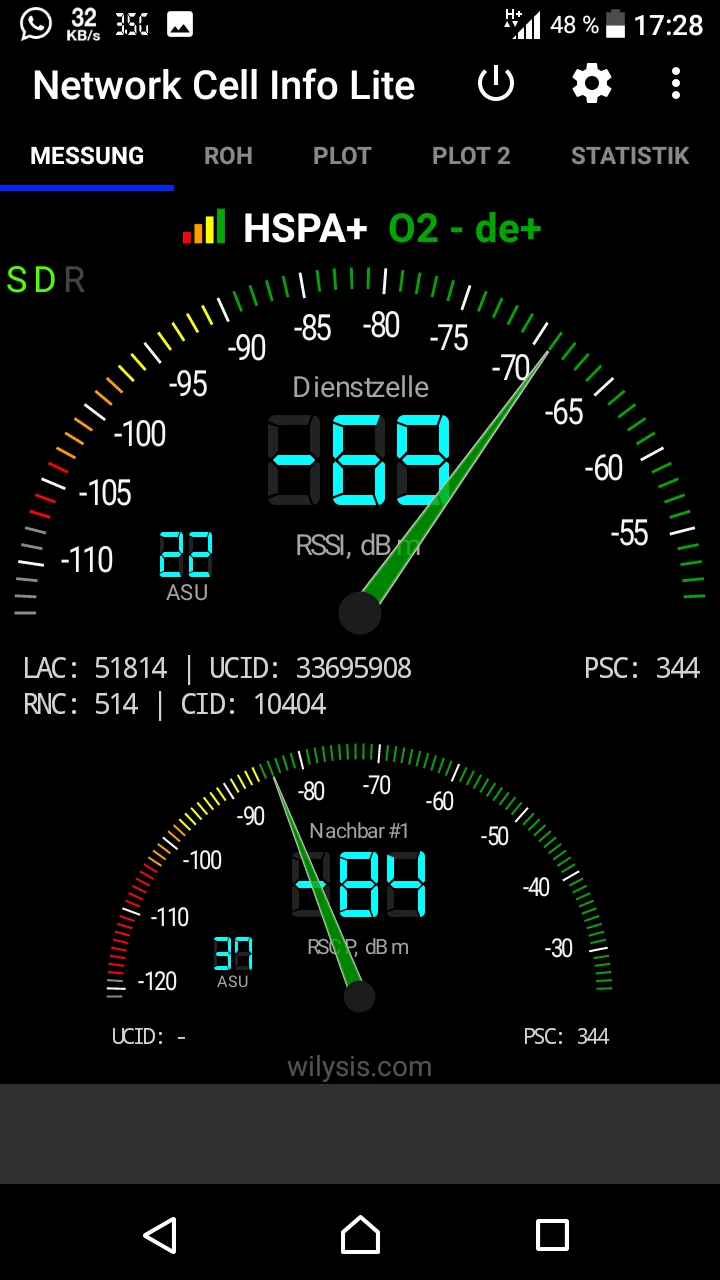The width and height of the screenshot is (720, 1280).
Task: Open the PLOT 2 tab
Action: [x=471, y=156]
